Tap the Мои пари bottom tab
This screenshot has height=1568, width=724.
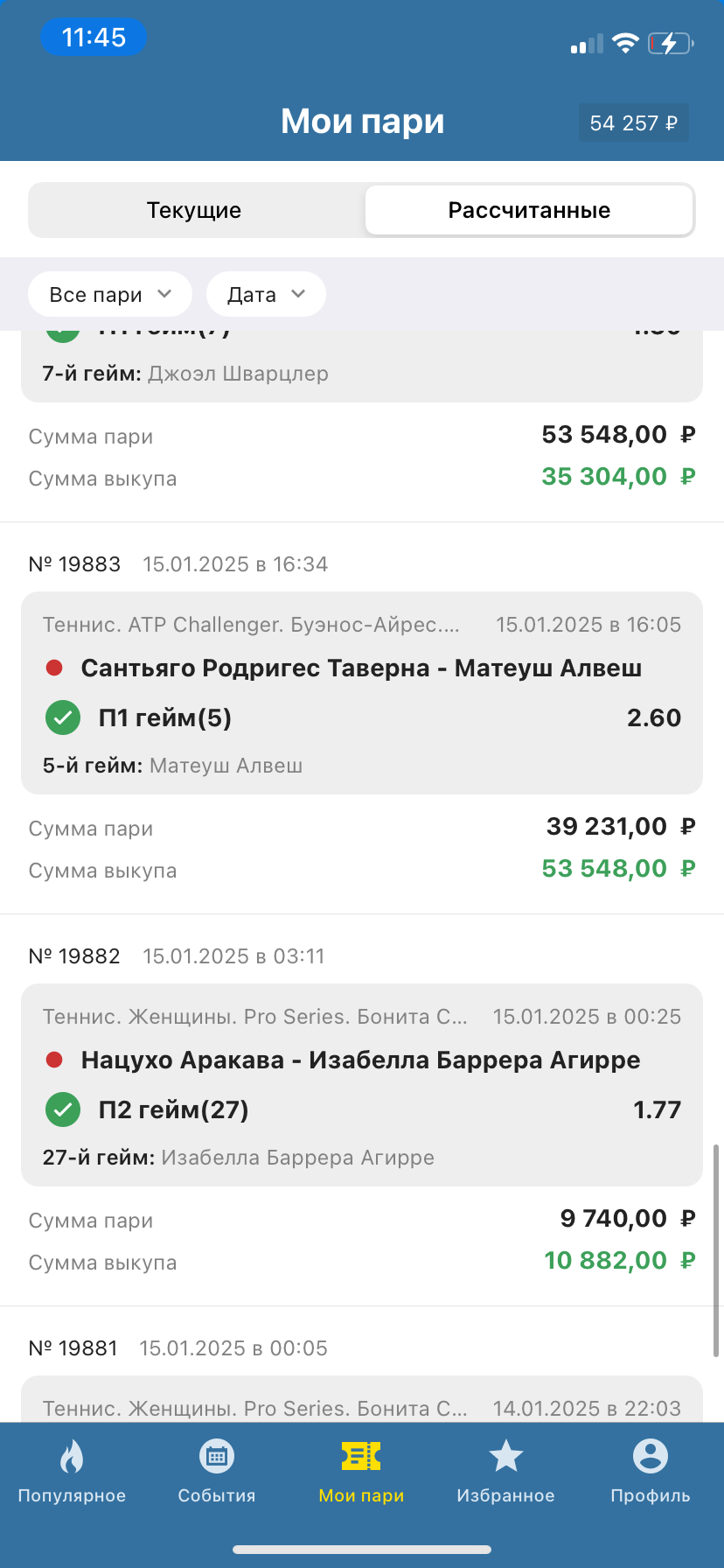[x=361, y=1472]
